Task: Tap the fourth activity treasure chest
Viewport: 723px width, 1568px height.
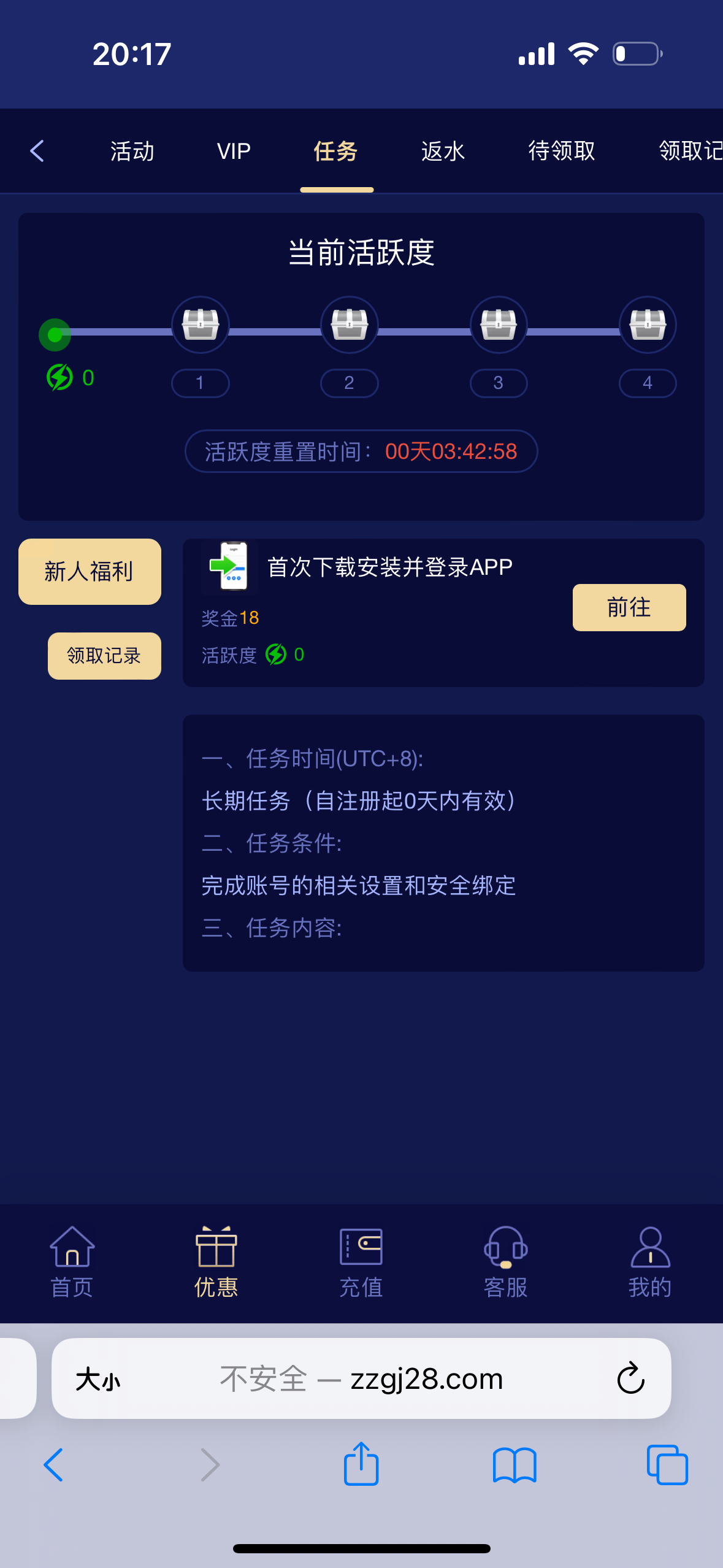Action: [648, 325]
